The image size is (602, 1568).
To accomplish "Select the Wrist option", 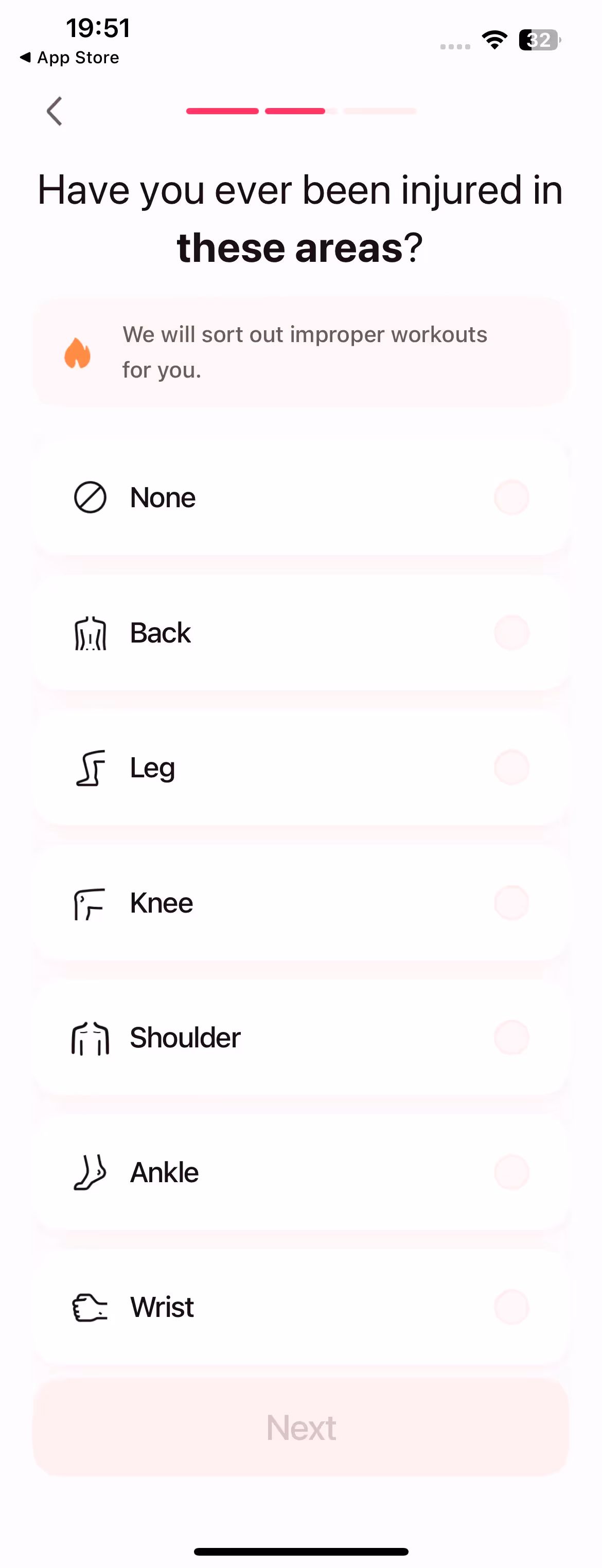I will (x=300, y=1307).
